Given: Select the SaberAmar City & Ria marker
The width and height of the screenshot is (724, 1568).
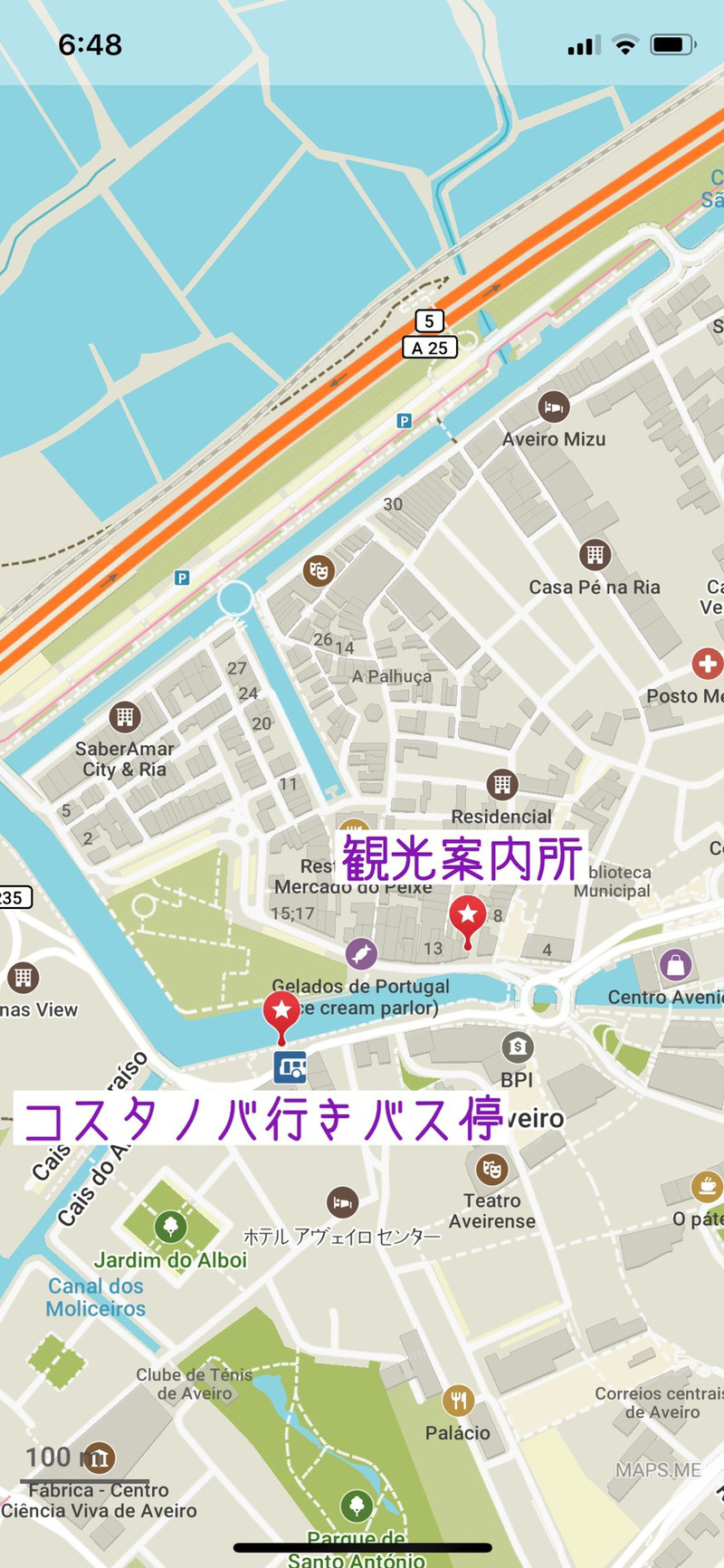Looking at the screenshot, I should pos(125,717).
